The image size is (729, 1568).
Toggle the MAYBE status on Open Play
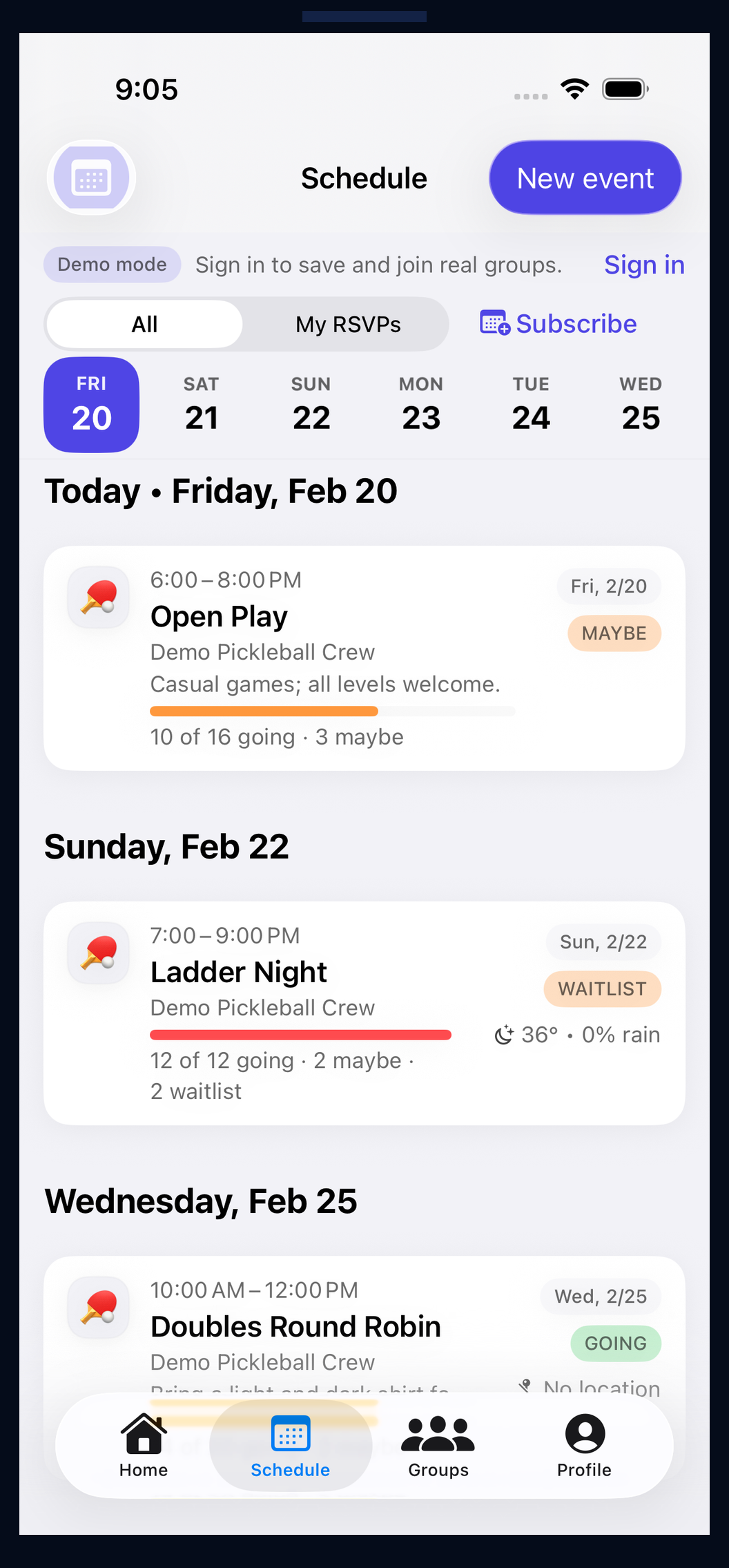[614, 633]
